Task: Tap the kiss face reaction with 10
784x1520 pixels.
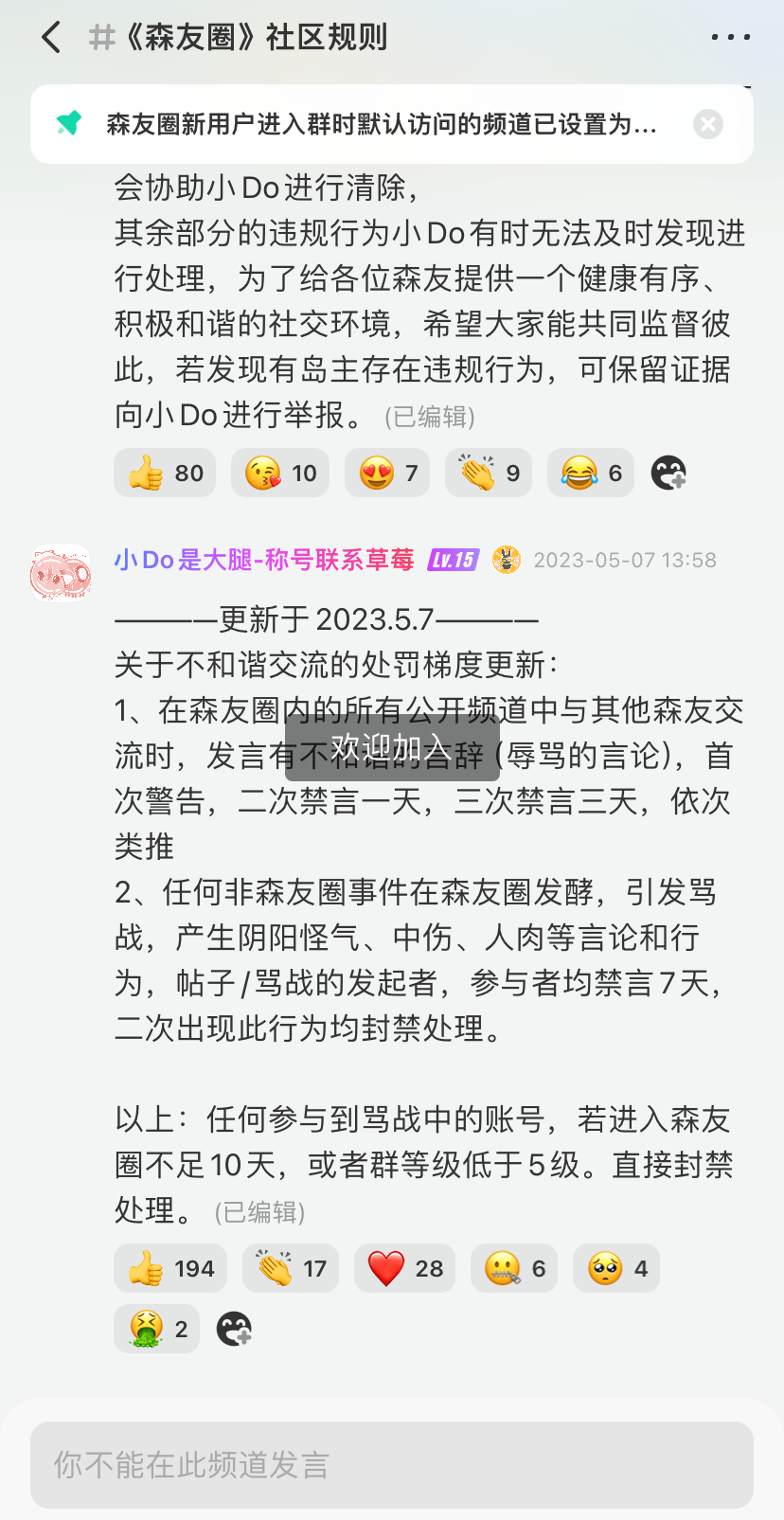Action: coord(280,473)
